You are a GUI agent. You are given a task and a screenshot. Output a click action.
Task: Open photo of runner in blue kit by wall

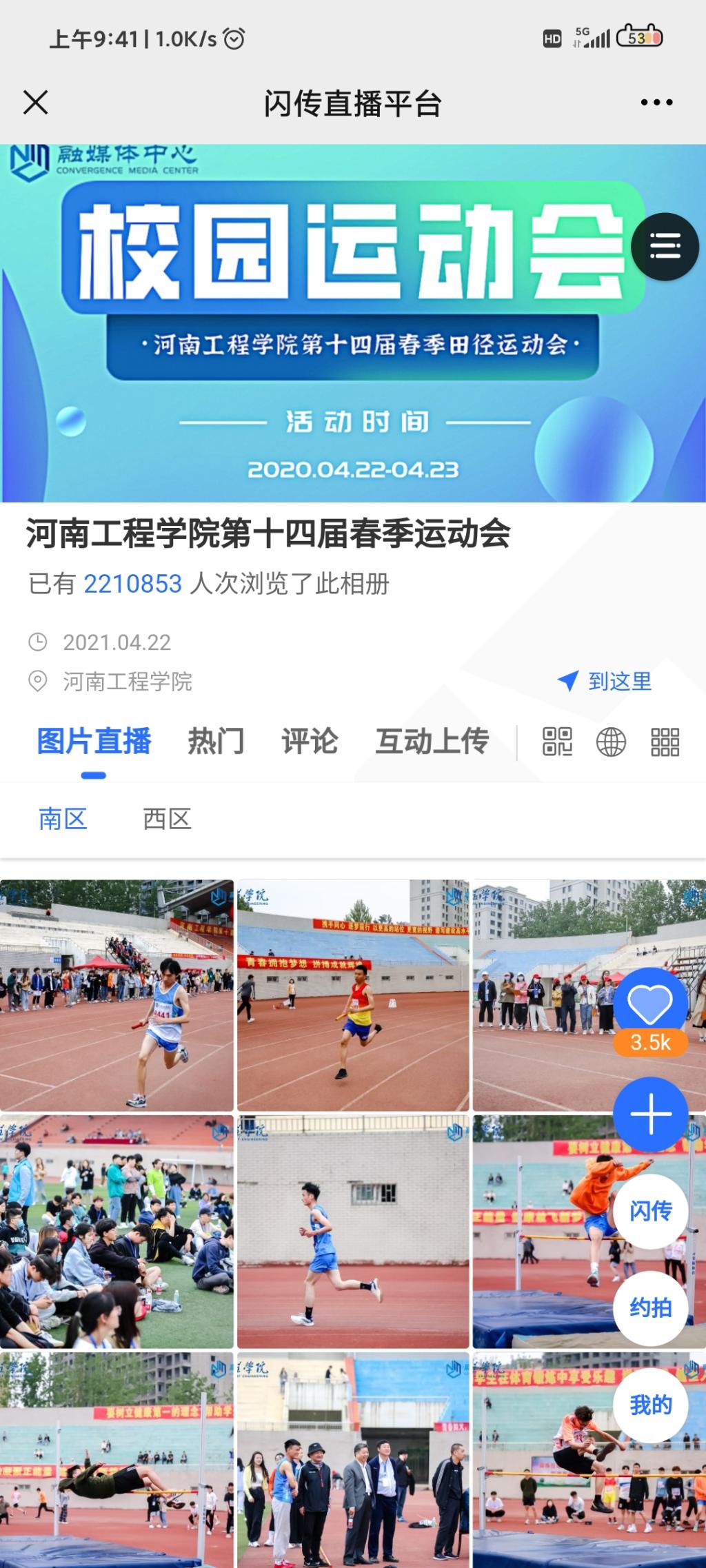tap(352, 1231)
